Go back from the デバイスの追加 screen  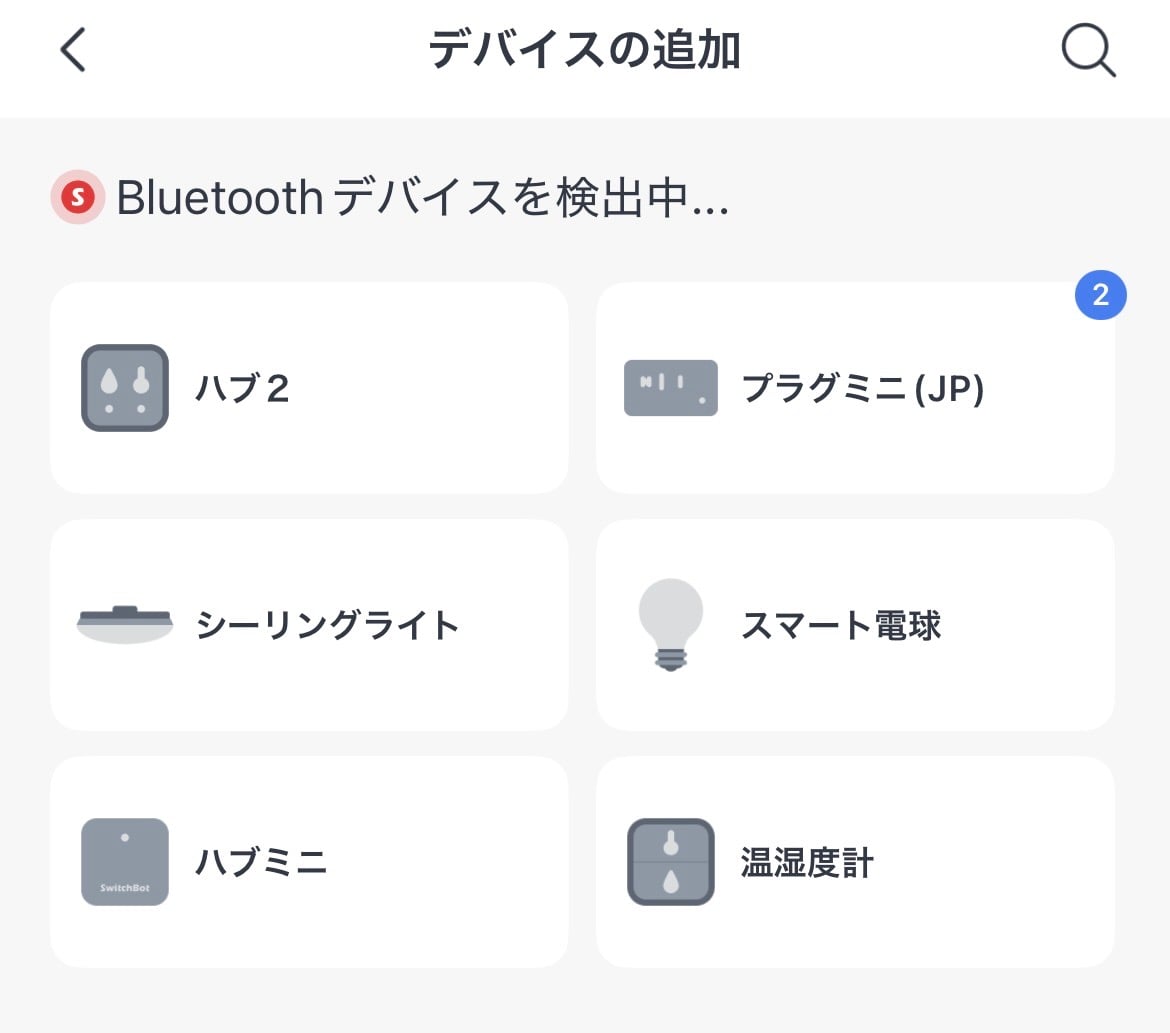point(73,50)
